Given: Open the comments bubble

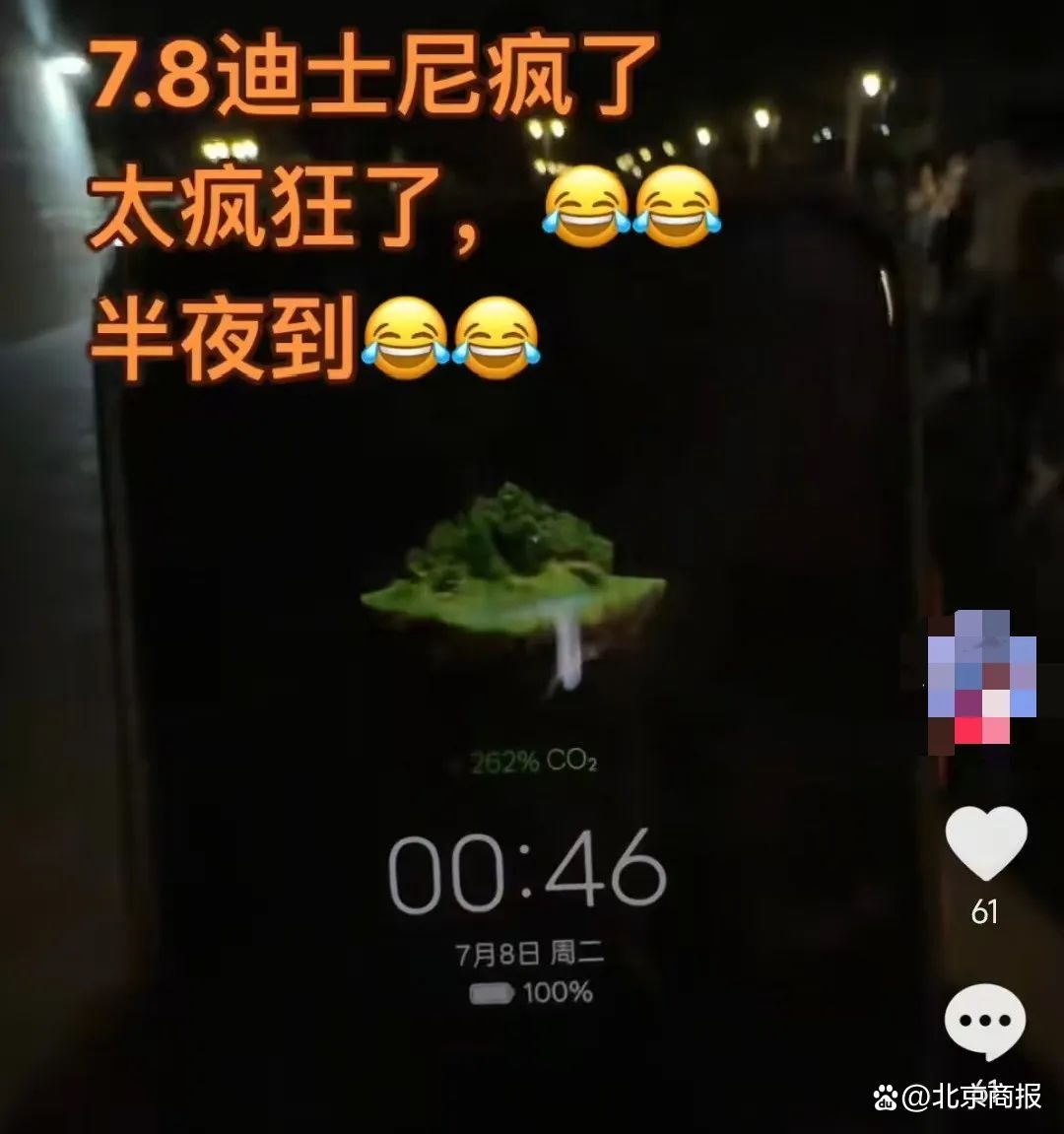Looking at the screenshot, I should (x=984, y=1021).
